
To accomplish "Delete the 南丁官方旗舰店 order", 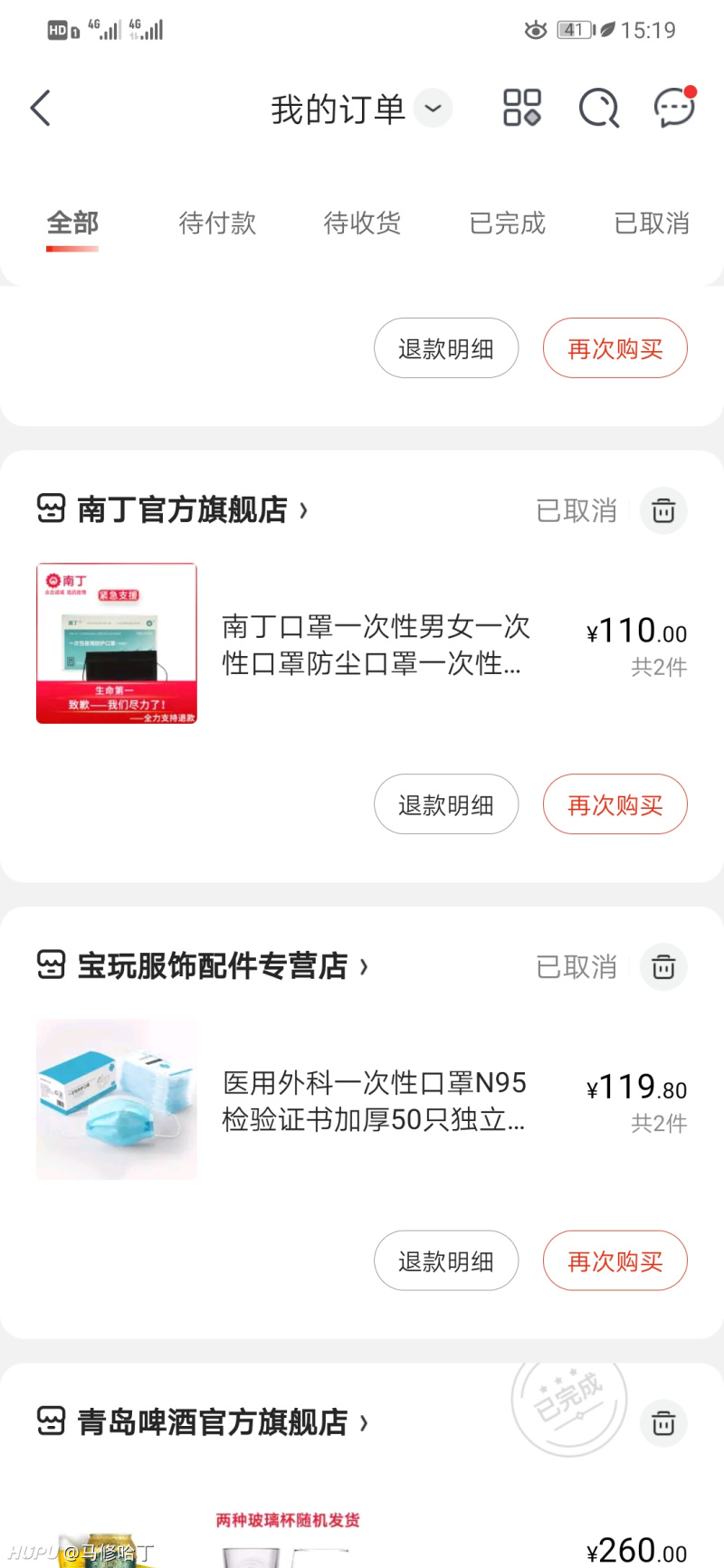I will (x=663, y=511).
